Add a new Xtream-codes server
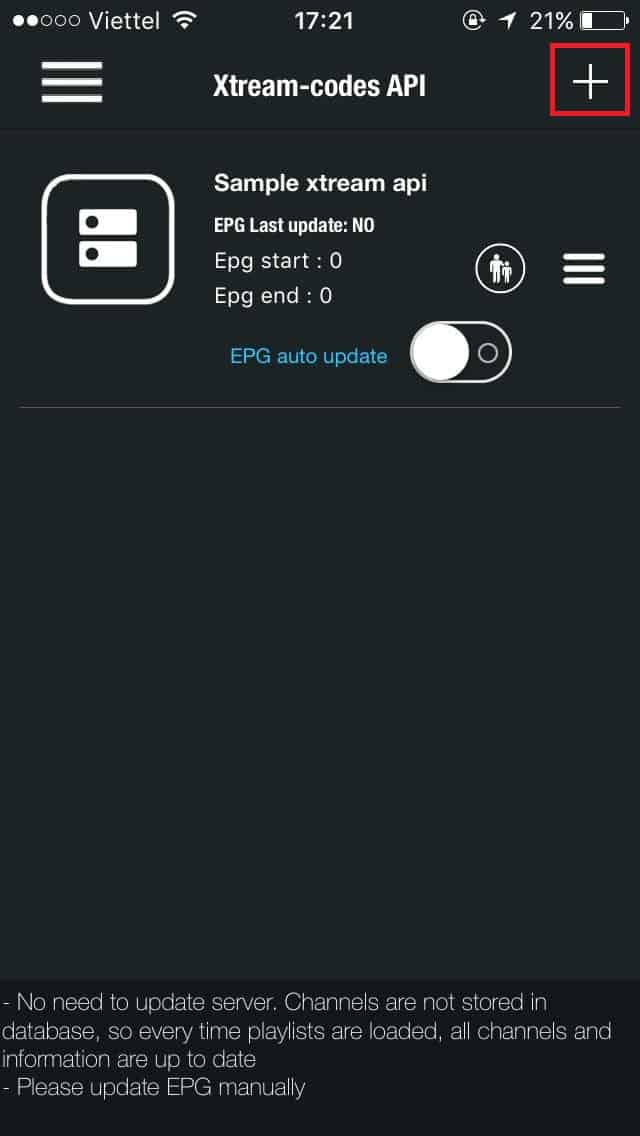 coord(590,81)
